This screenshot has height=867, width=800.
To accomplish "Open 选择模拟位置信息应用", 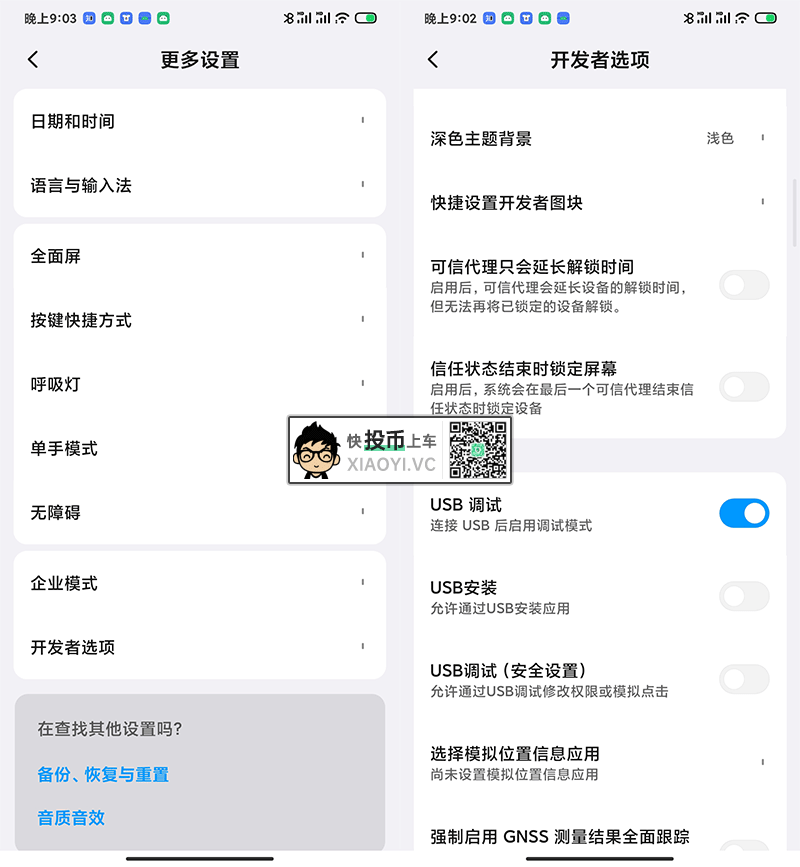I will 598,763.
